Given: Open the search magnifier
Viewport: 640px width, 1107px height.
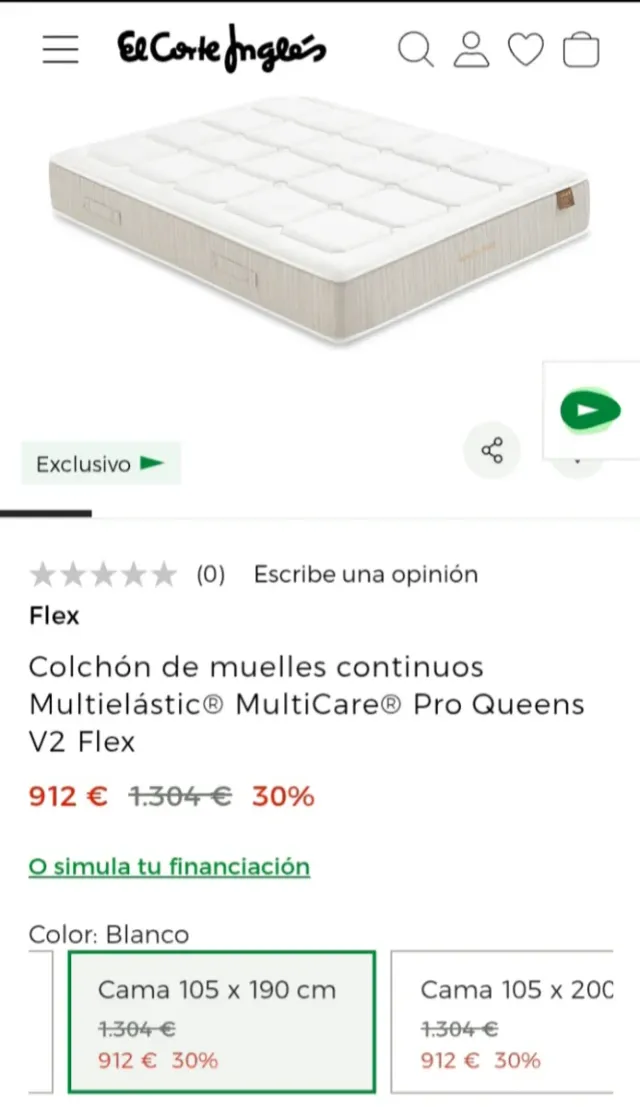Looking at the screenshot, I should (415, 49).
